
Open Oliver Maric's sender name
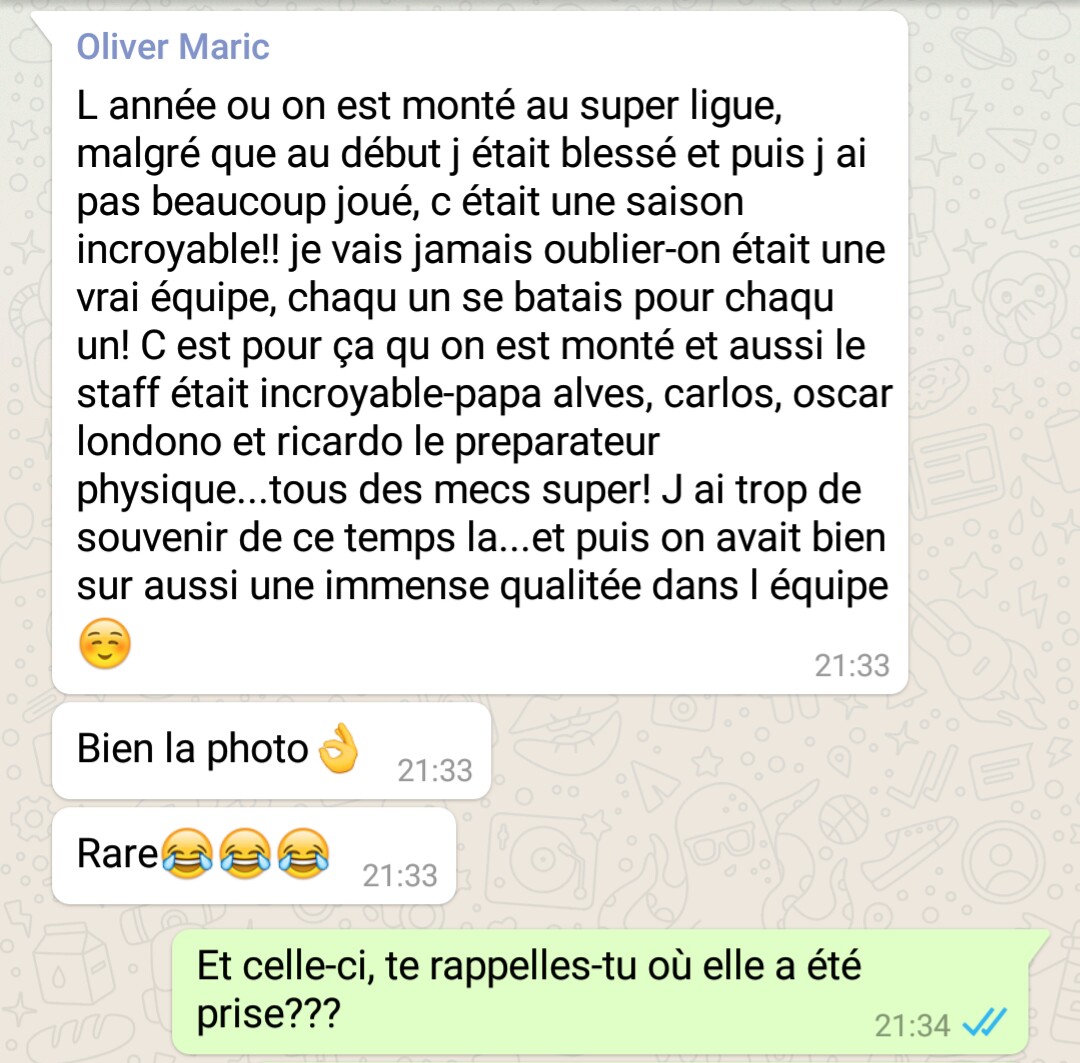173,46
